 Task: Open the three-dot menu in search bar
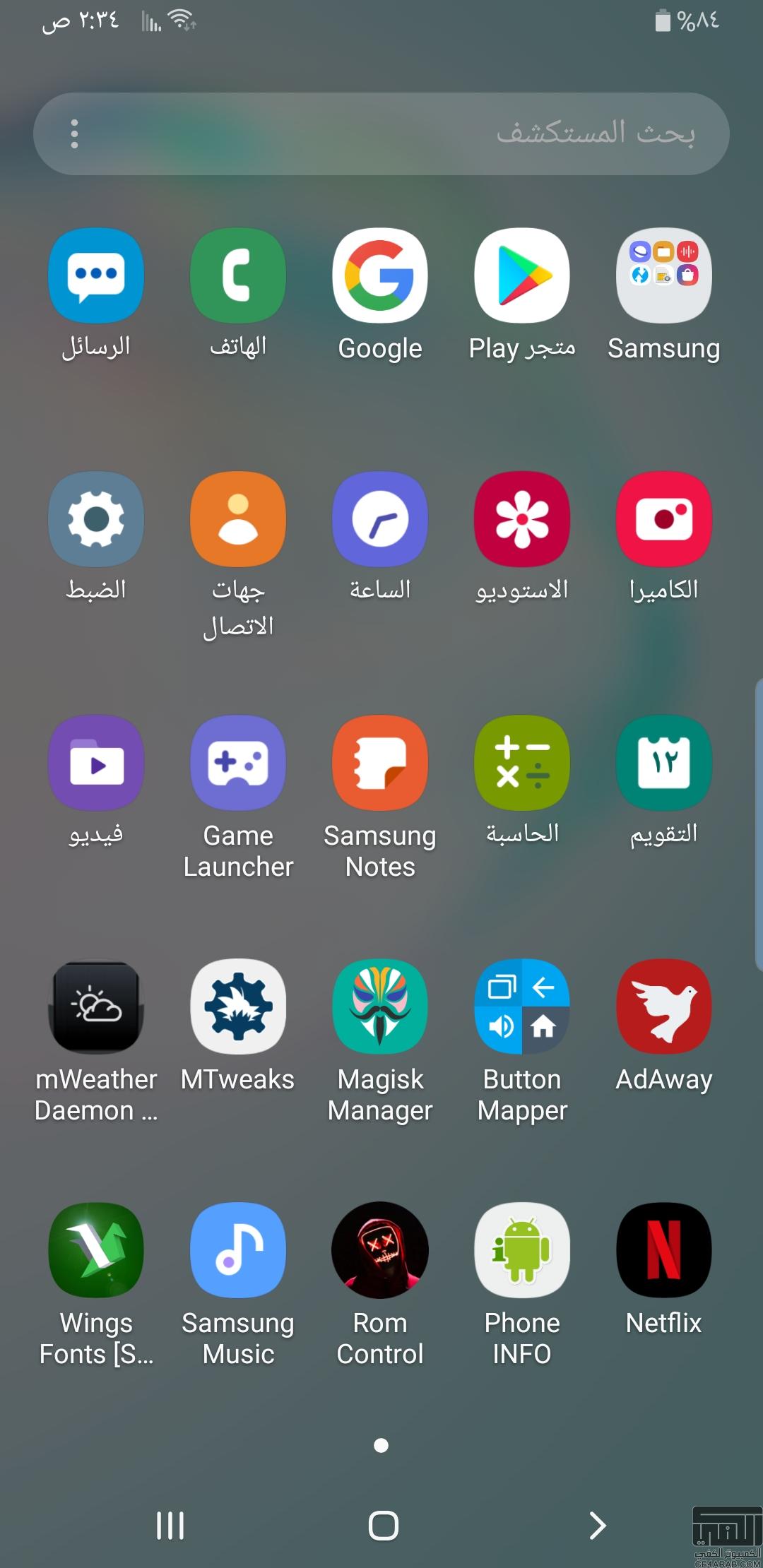(74, 133)
